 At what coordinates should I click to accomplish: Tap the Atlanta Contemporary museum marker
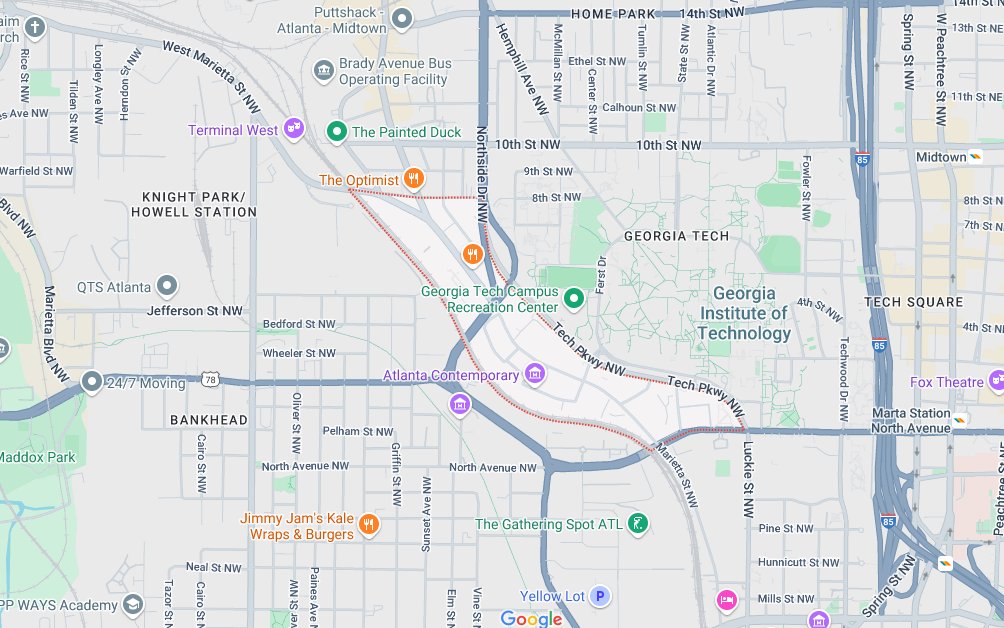pos(535,375)
